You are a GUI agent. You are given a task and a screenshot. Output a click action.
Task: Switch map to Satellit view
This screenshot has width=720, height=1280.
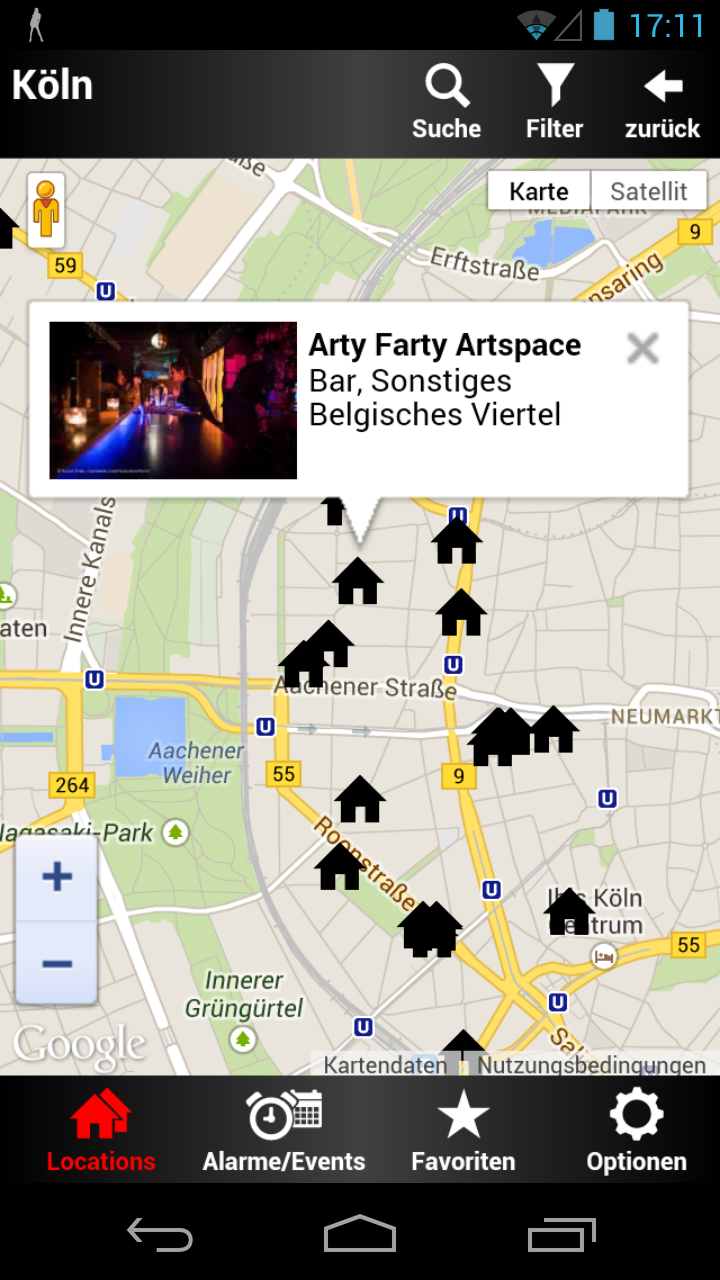[x=649, y=191]
